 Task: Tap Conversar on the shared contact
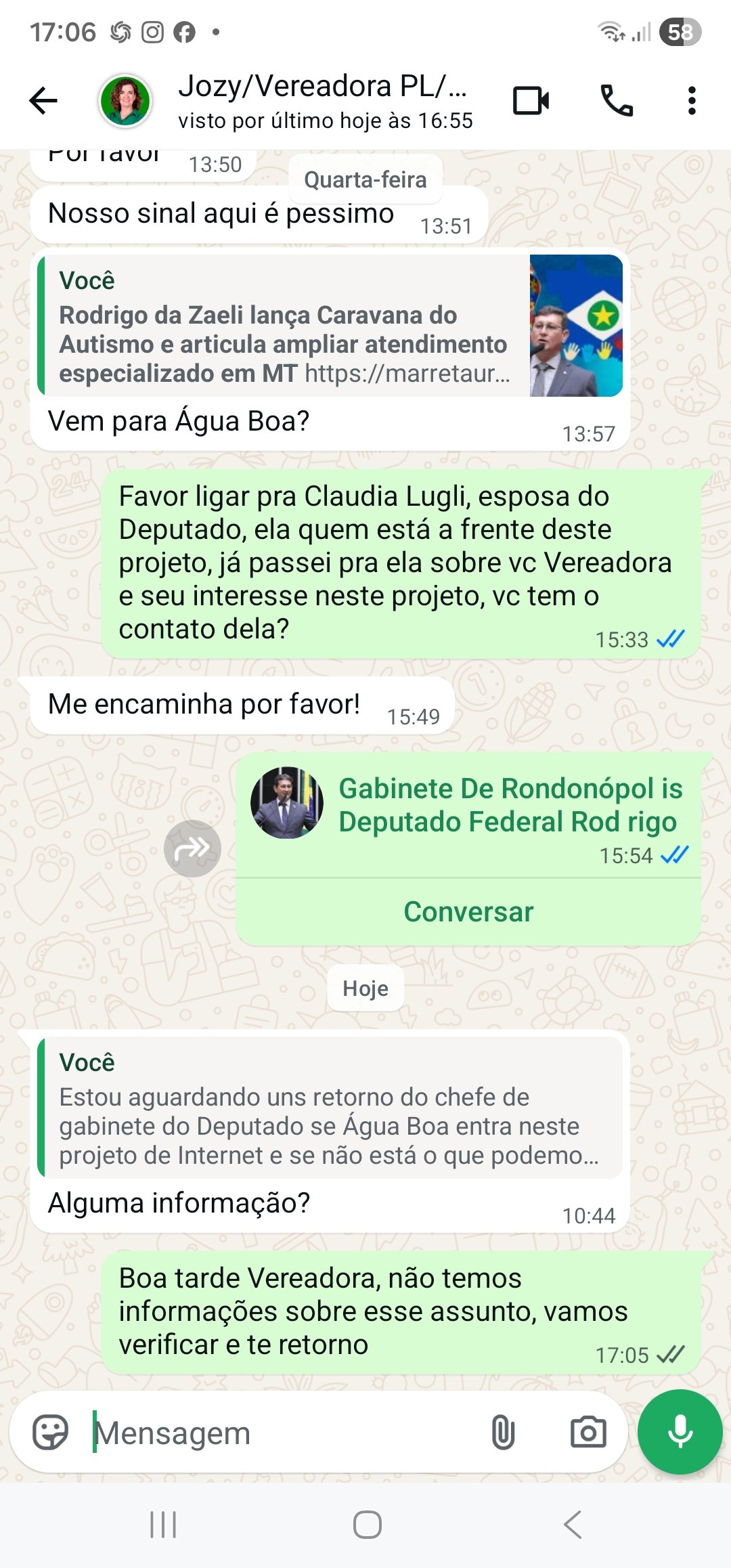[468, 912]
